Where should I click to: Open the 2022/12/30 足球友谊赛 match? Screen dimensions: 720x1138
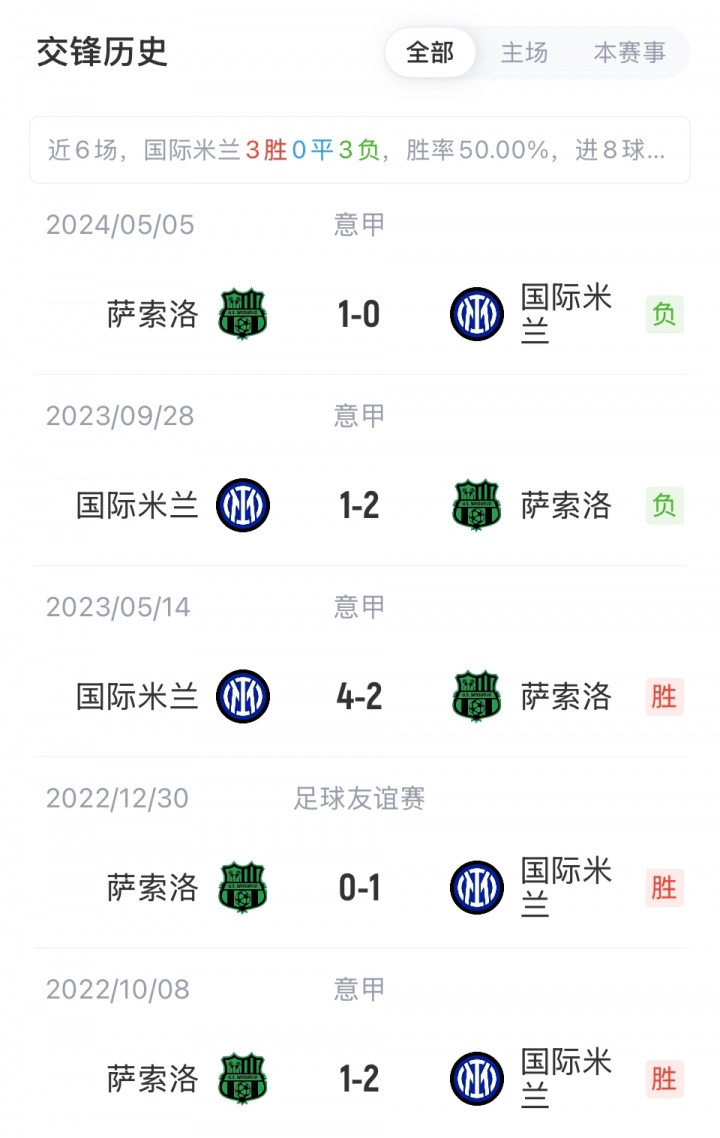359,887
